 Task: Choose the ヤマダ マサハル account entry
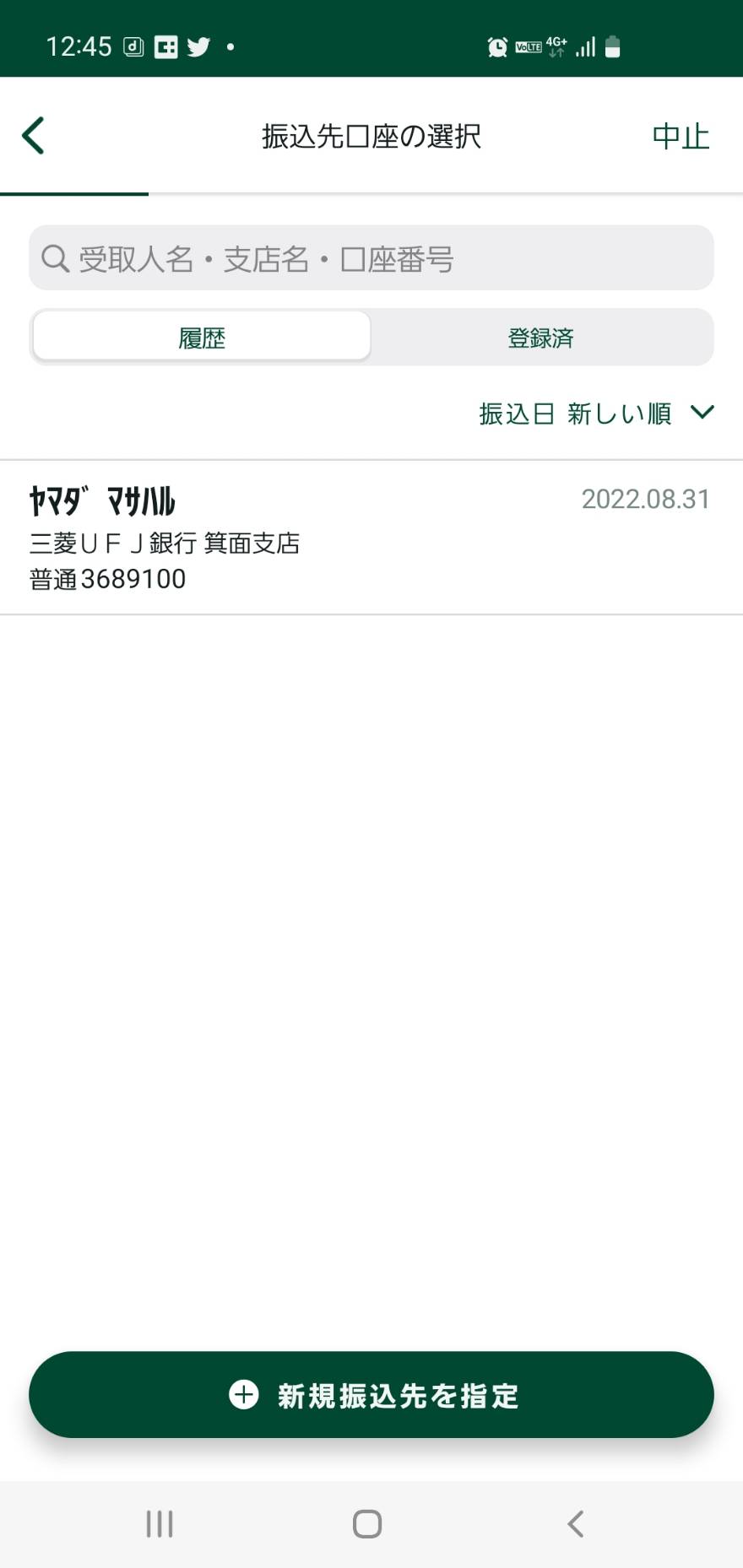tap(371, 538)
